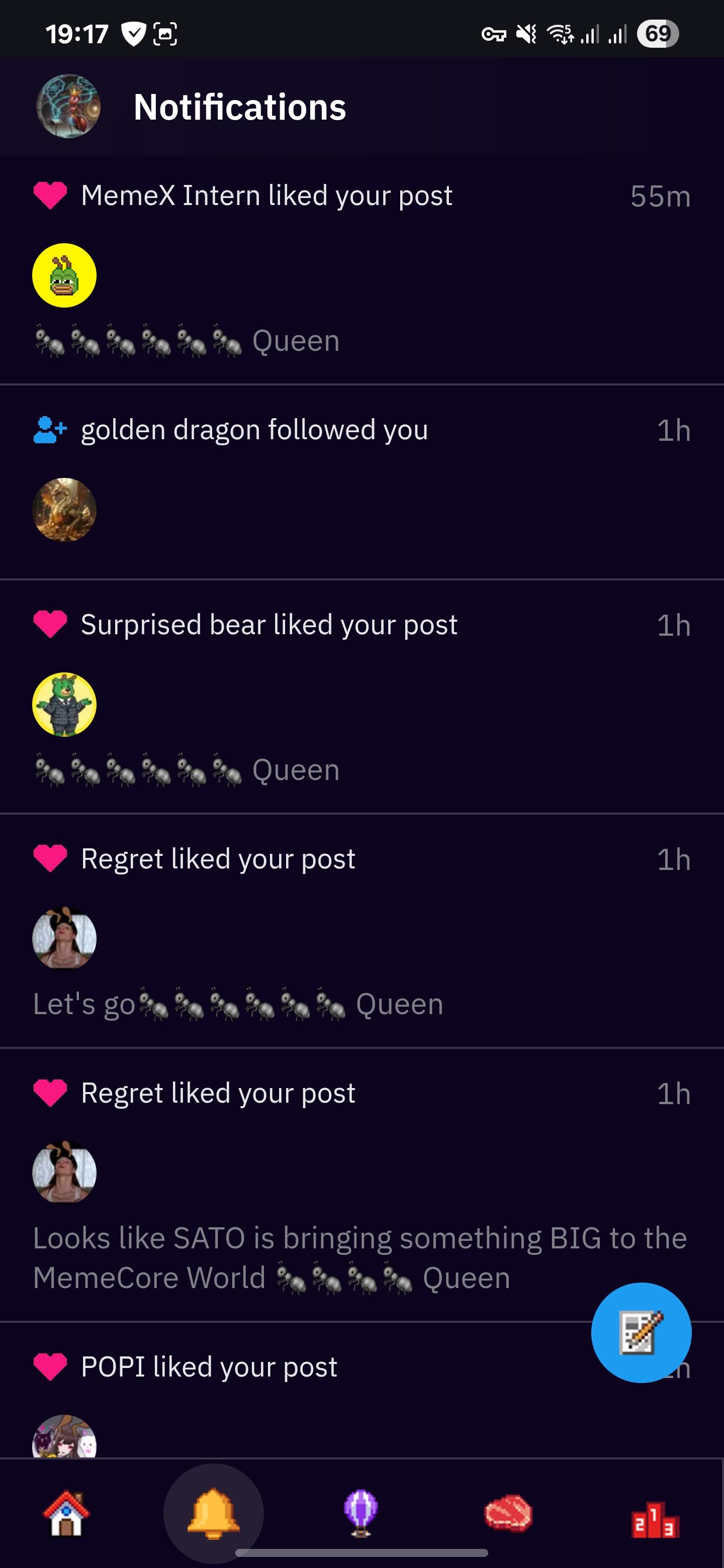Go to the Home tab

click(x=66, y=1513)
